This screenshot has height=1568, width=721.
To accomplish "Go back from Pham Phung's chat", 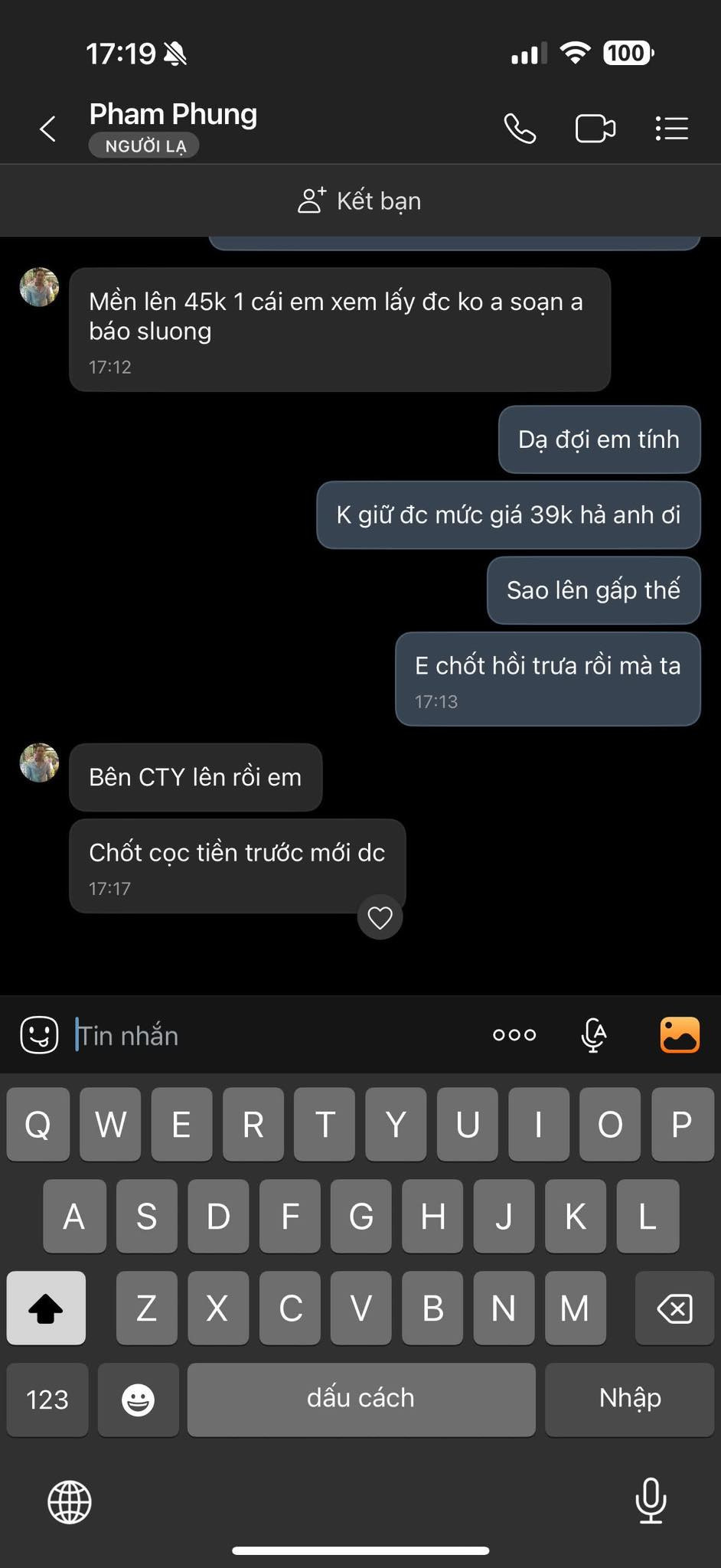I will (x=47, y=129).
